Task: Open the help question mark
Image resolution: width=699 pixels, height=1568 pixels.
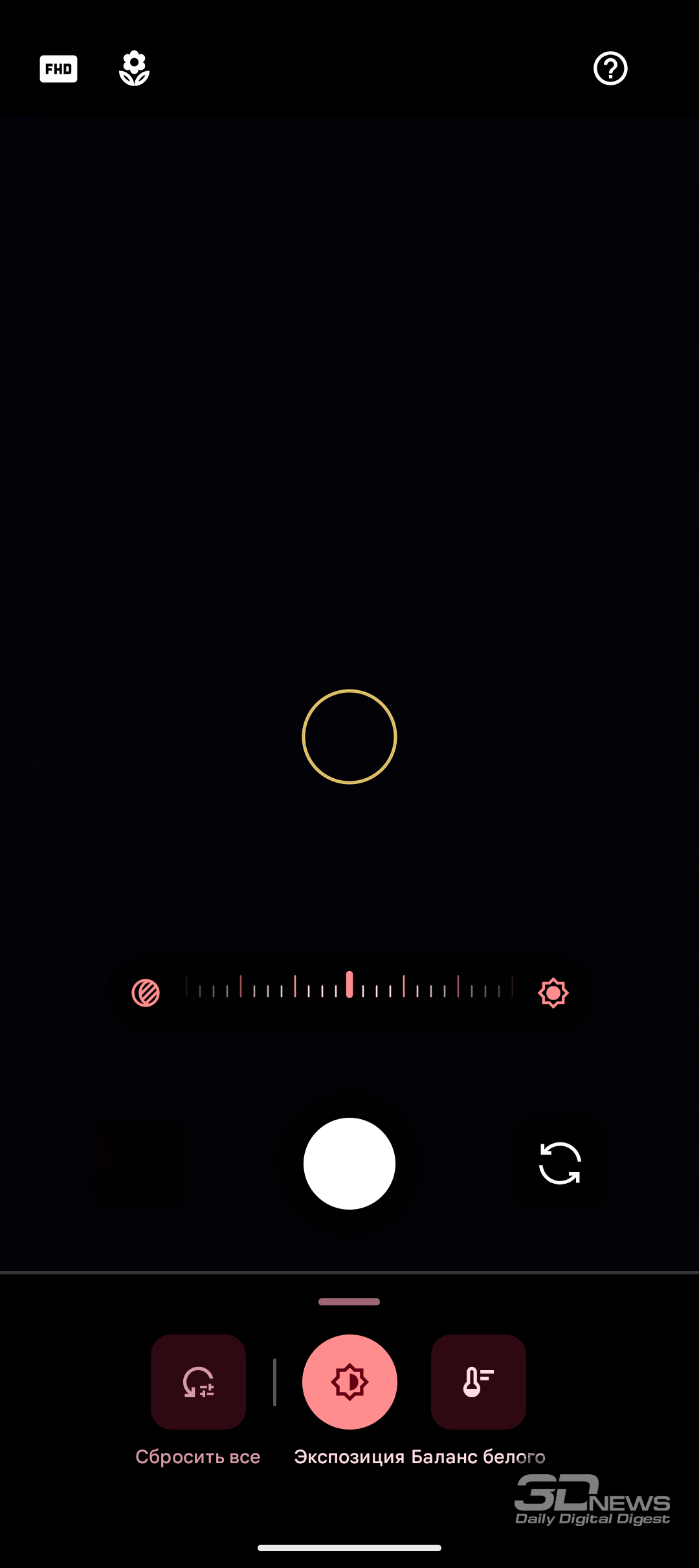Action: tap(610, 69)
